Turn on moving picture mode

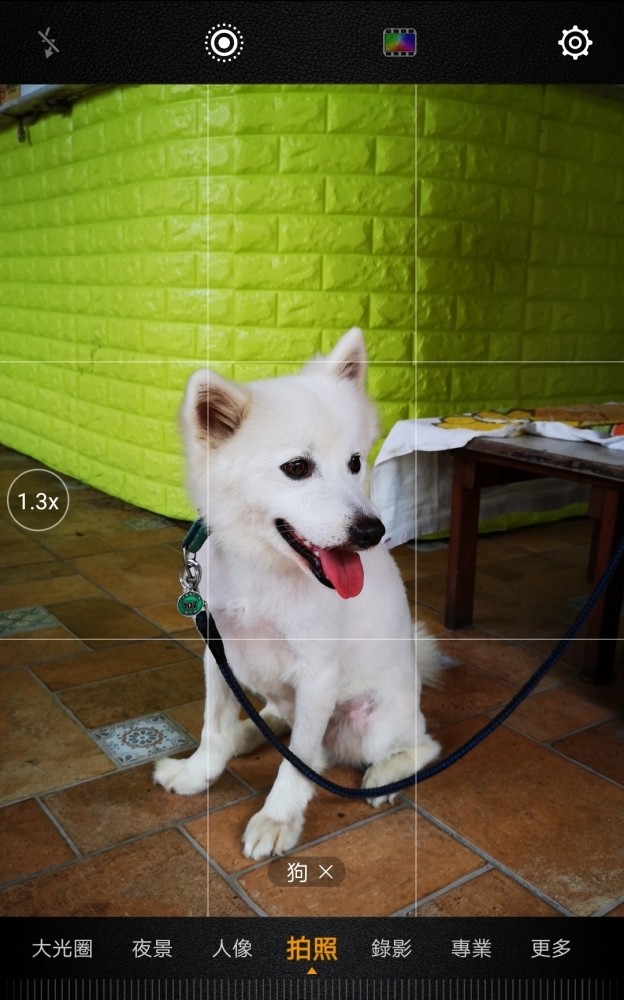tap(224, 42)
